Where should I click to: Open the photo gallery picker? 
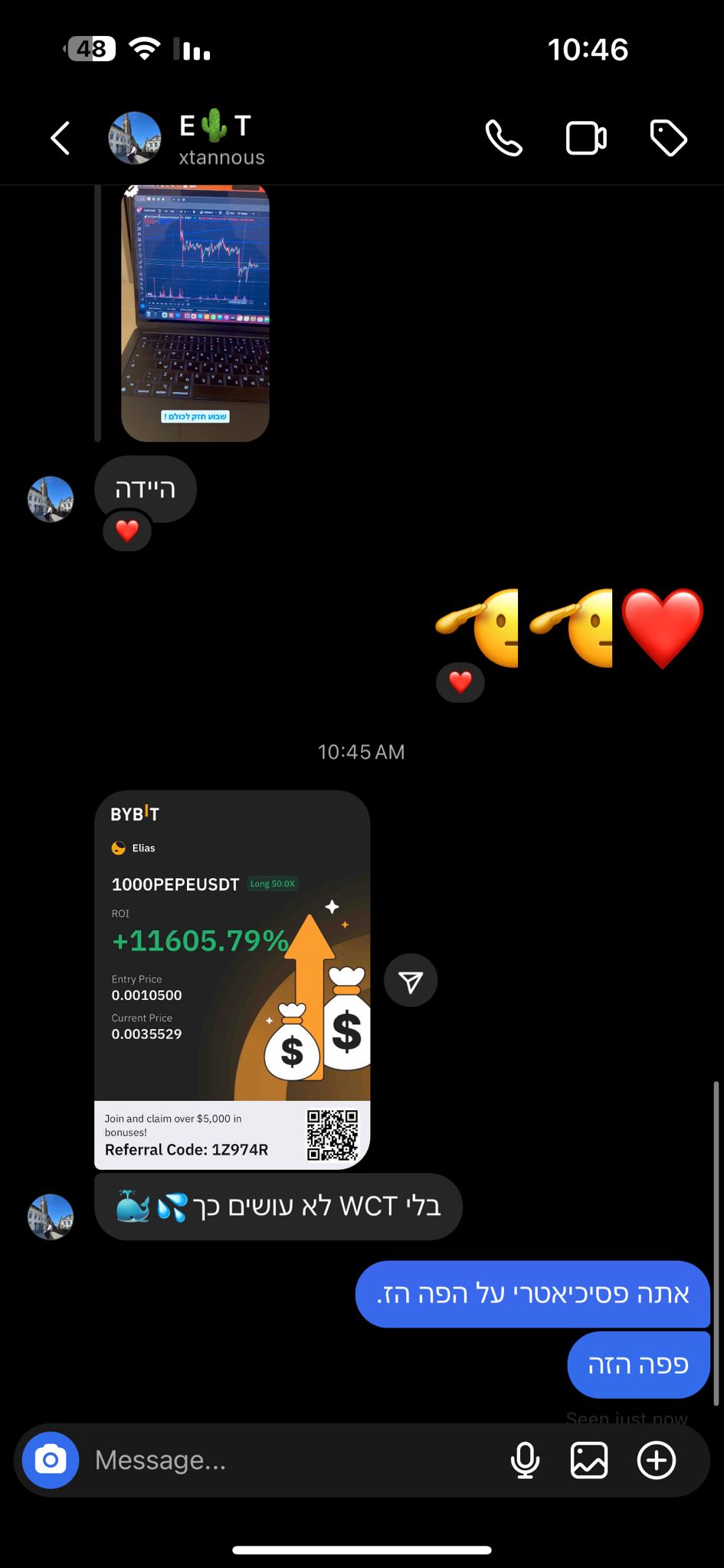(x=590, y=1460)
